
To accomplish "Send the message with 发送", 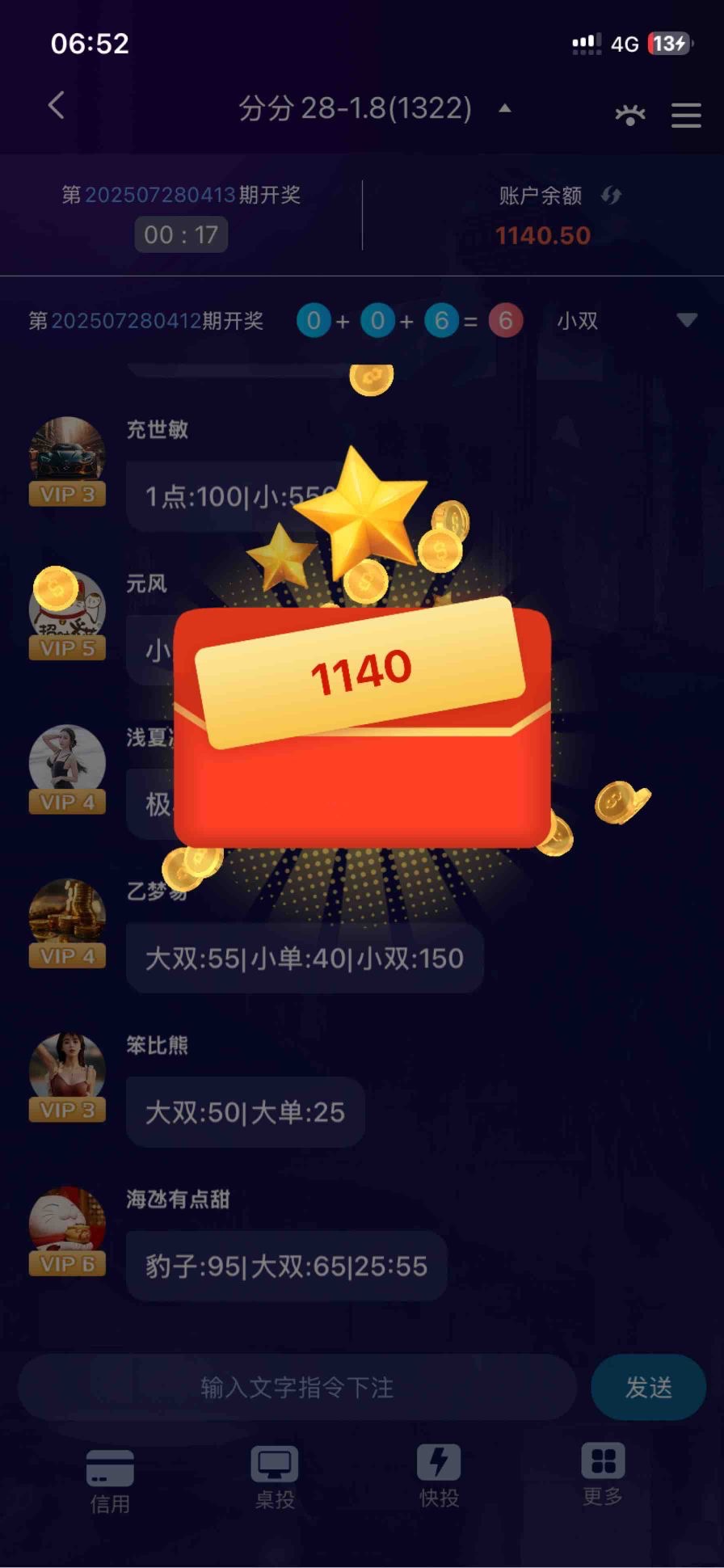I will (648, 1388).
